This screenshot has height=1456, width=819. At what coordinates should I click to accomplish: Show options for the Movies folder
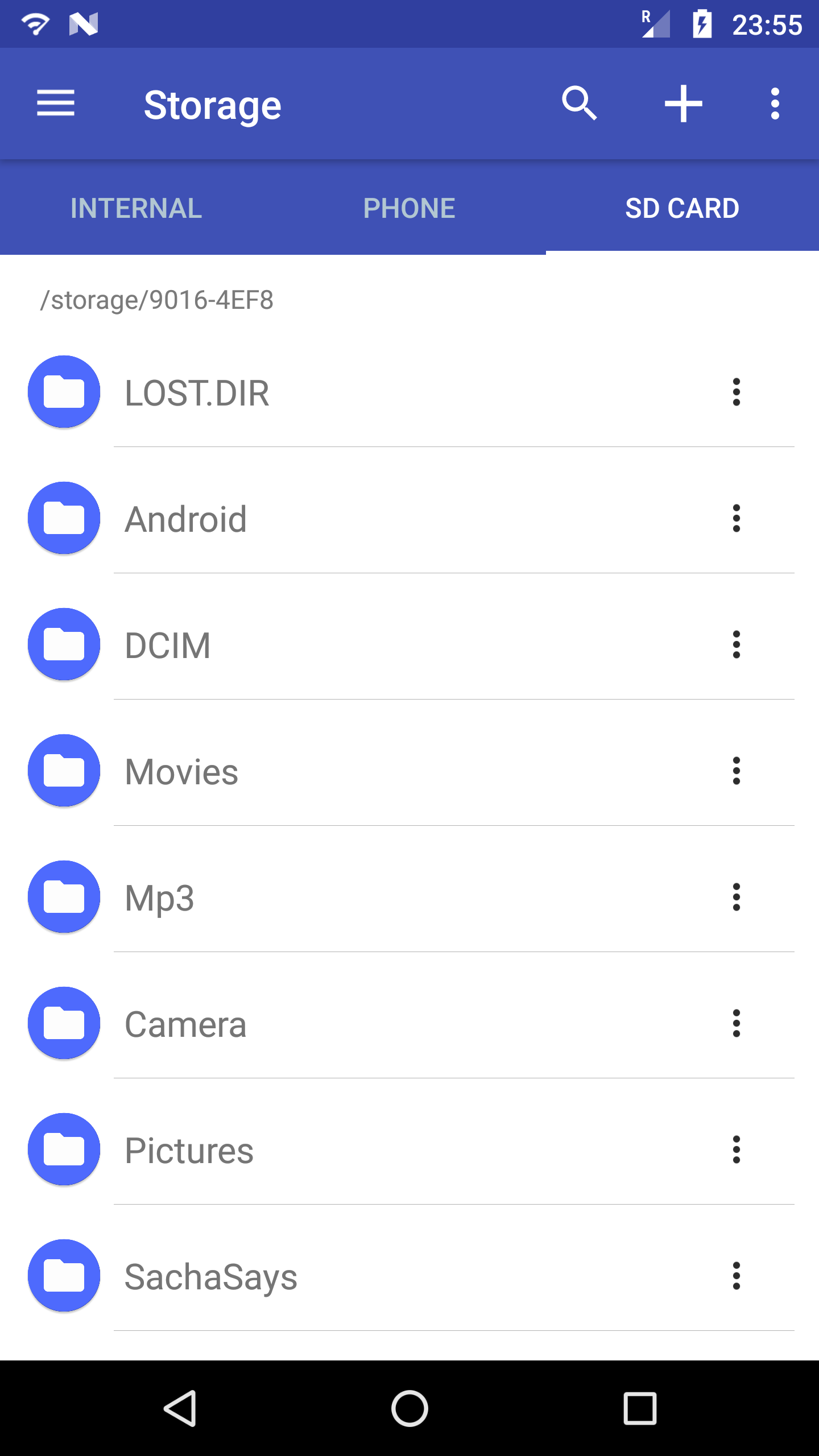[x=736, y=771]
